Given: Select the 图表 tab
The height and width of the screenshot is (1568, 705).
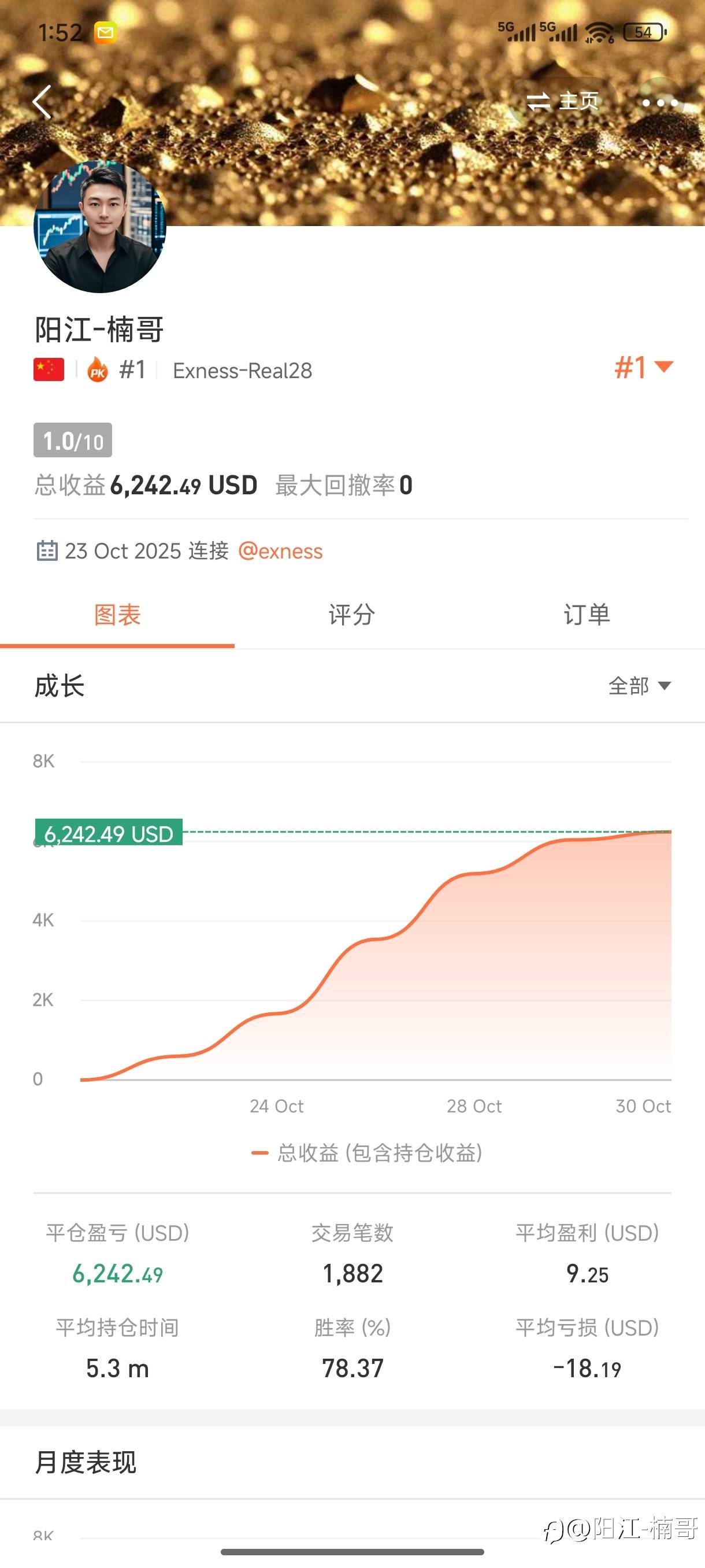Looking at the screenshot, I should tap(117, 615).
